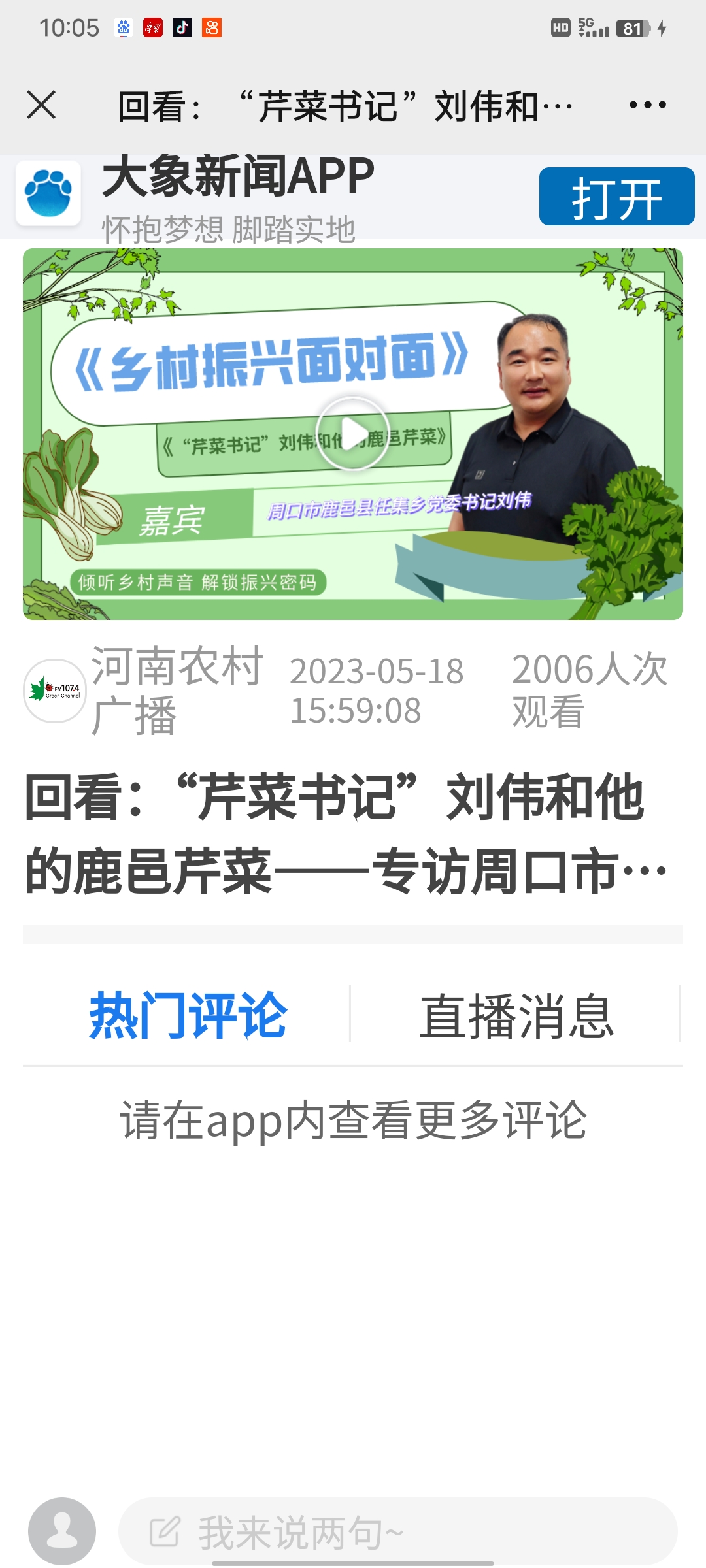
Task: Play the 乡村振兴面对面 video
Action: [x=352, y=433]
